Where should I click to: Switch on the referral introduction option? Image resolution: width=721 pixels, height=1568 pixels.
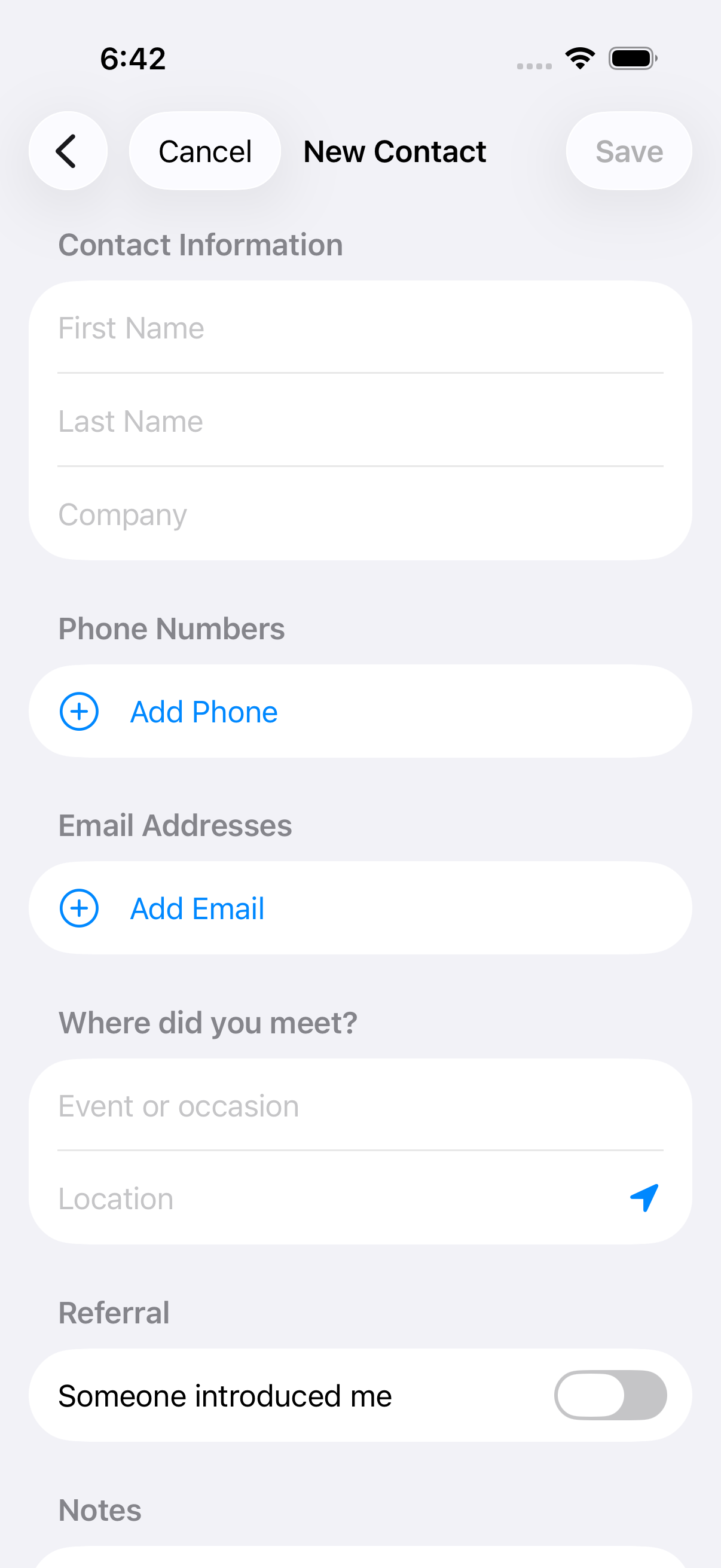pos(612,1396)
